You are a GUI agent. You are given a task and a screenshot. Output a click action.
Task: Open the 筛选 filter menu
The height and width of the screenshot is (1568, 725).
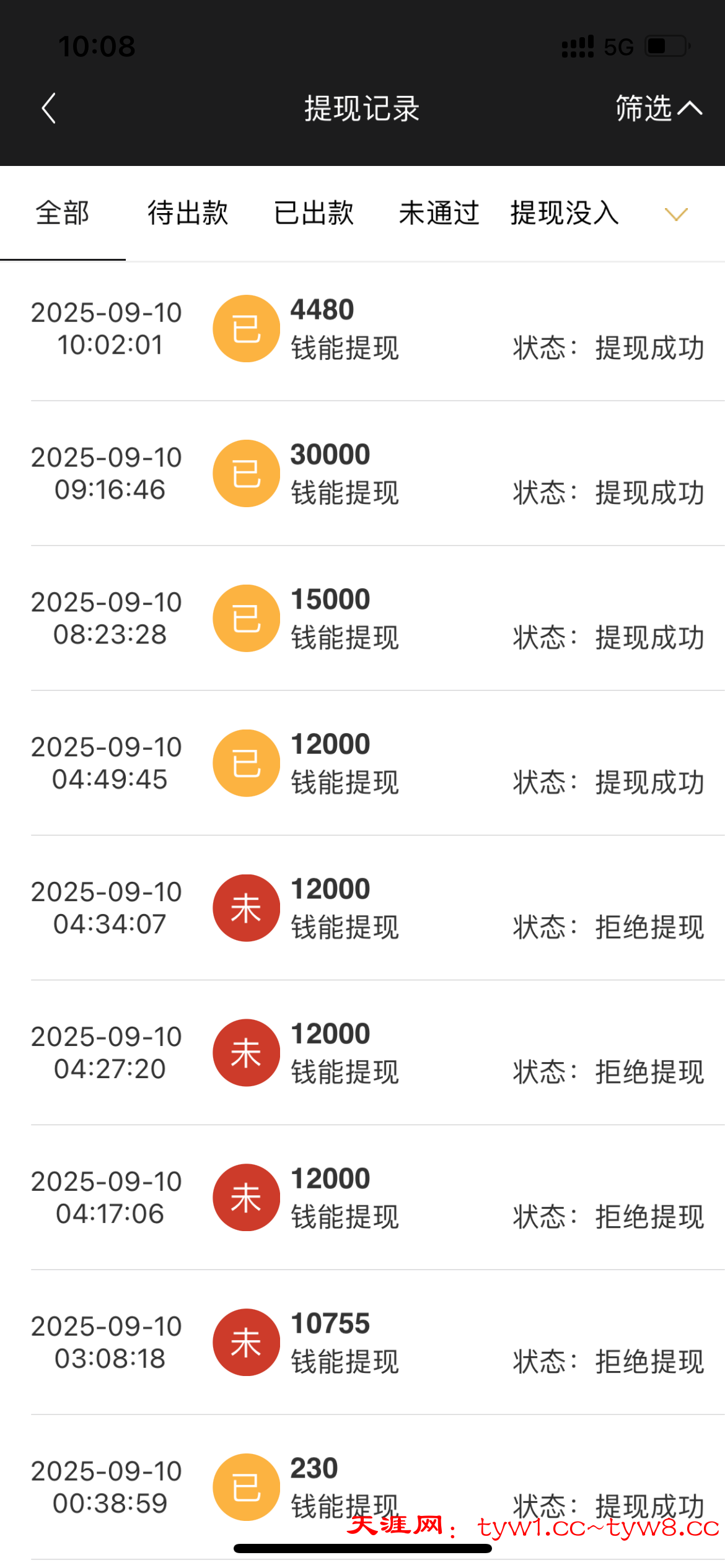point(657,108)
